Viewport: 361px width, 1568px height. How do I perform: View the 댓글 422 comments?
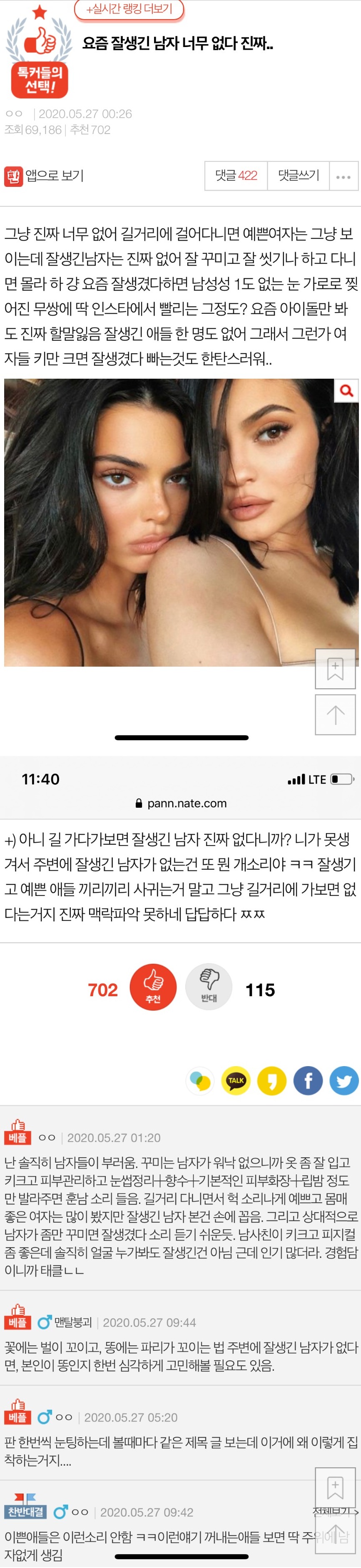(236, 176)
